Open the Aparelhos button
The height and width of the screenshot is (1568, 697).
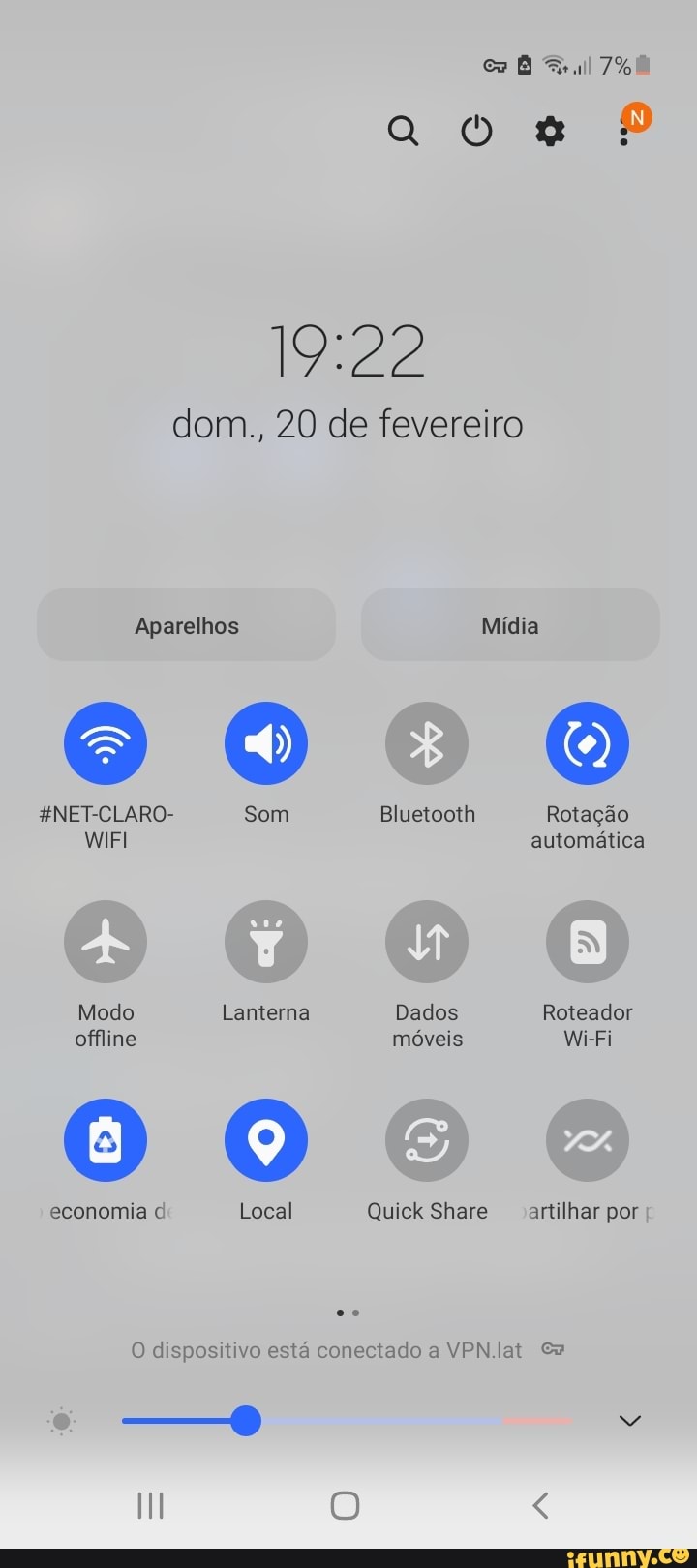[186, 625]
